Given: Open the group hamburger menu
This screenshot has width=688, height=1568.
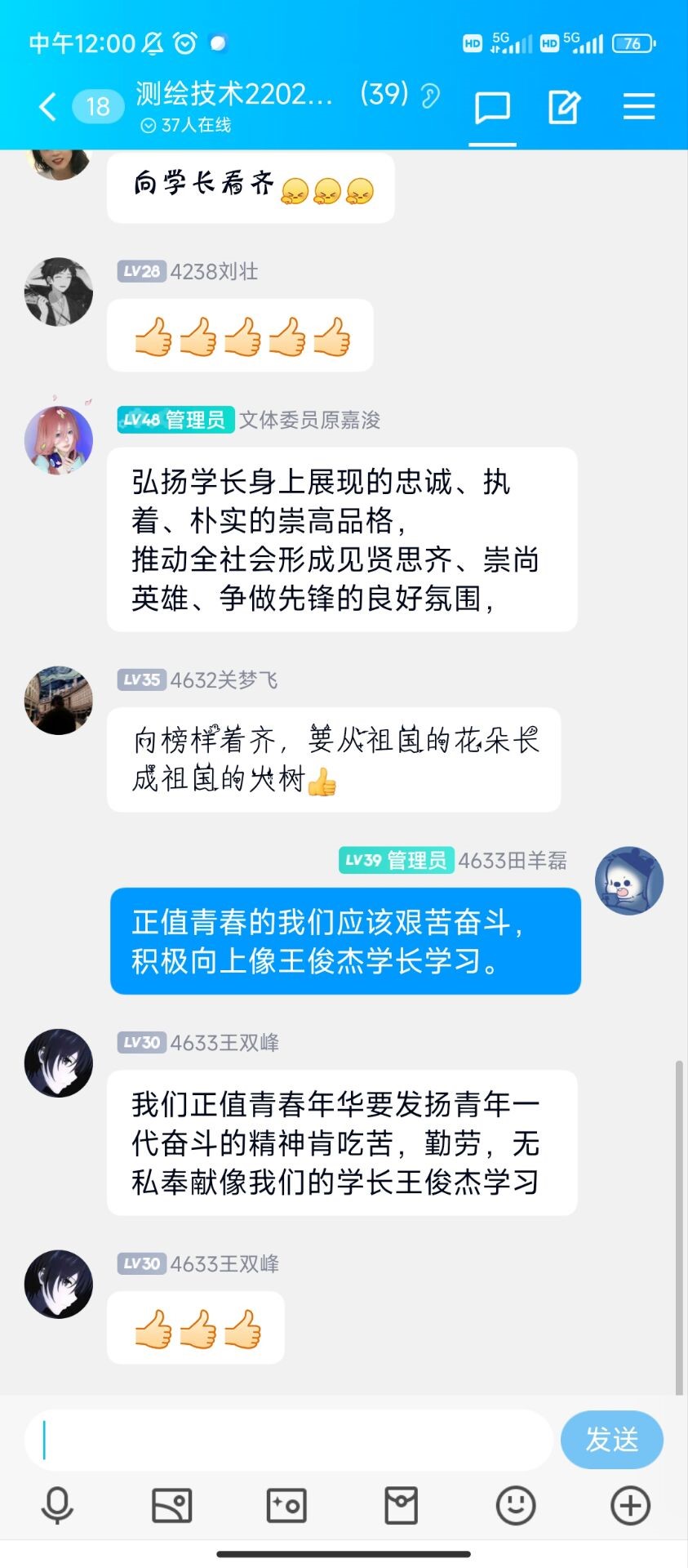Looking at the screenshot, I should coord(639,107).
